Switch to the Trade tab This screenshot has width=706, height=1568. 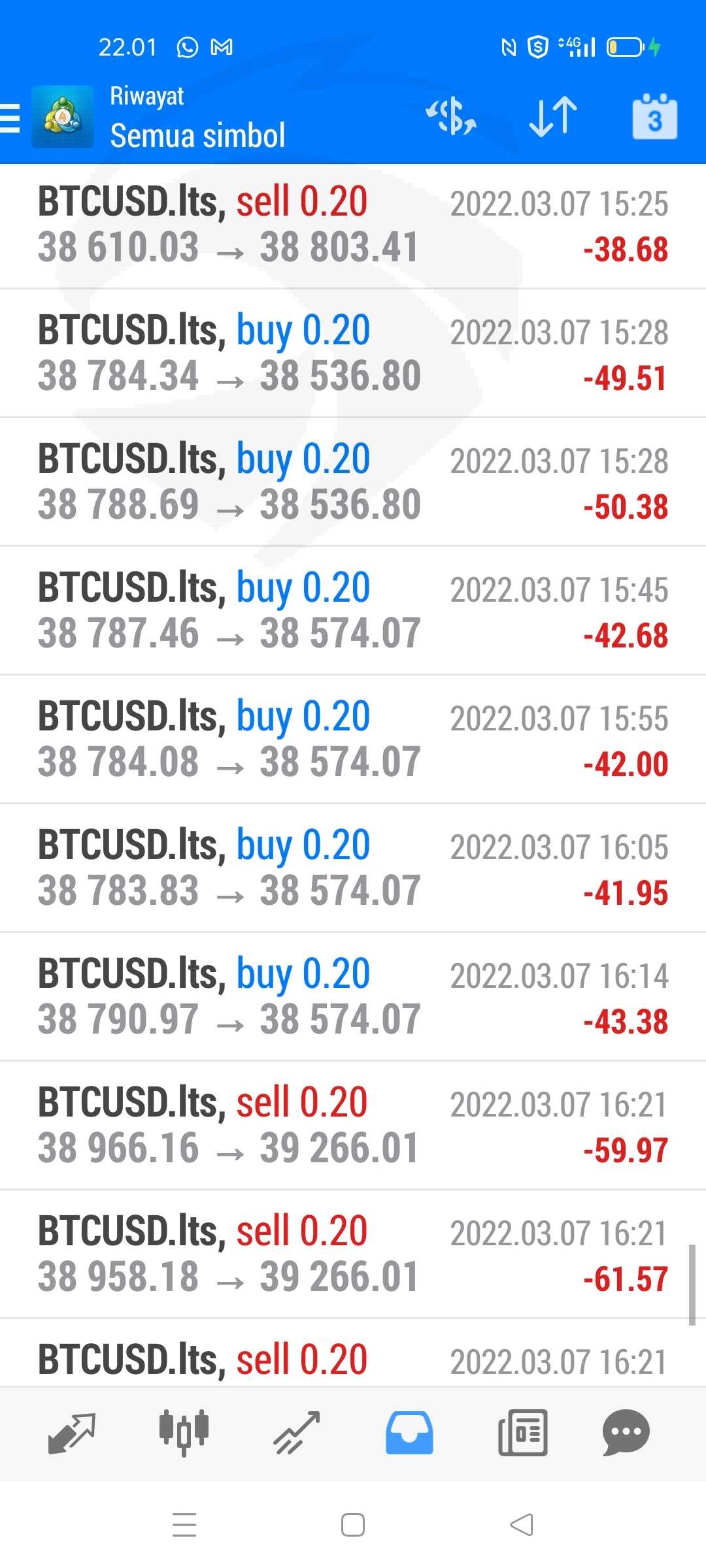pyautogui.click(x=296, y=1433)
